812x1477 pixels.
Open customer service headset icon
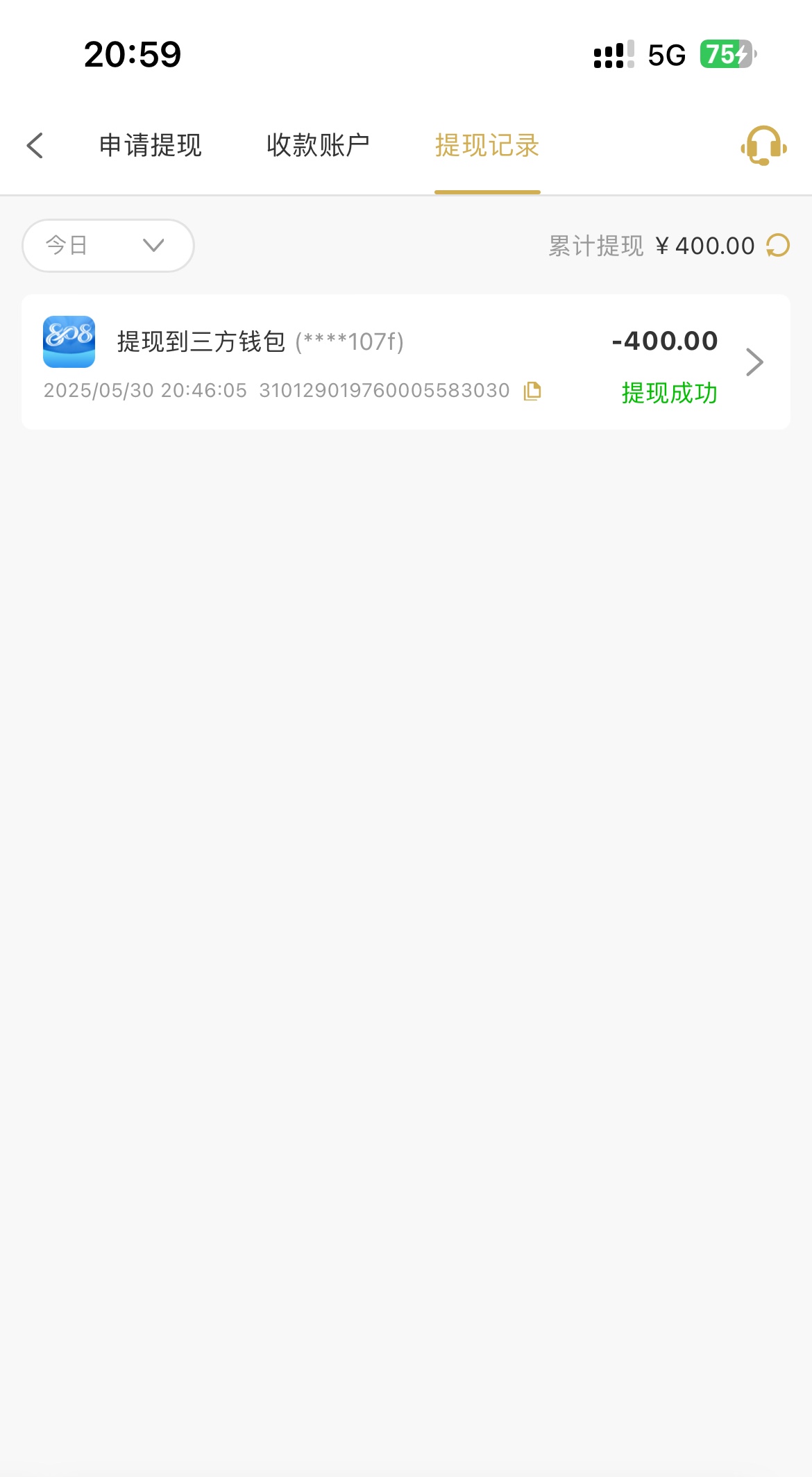pos(763,146)
